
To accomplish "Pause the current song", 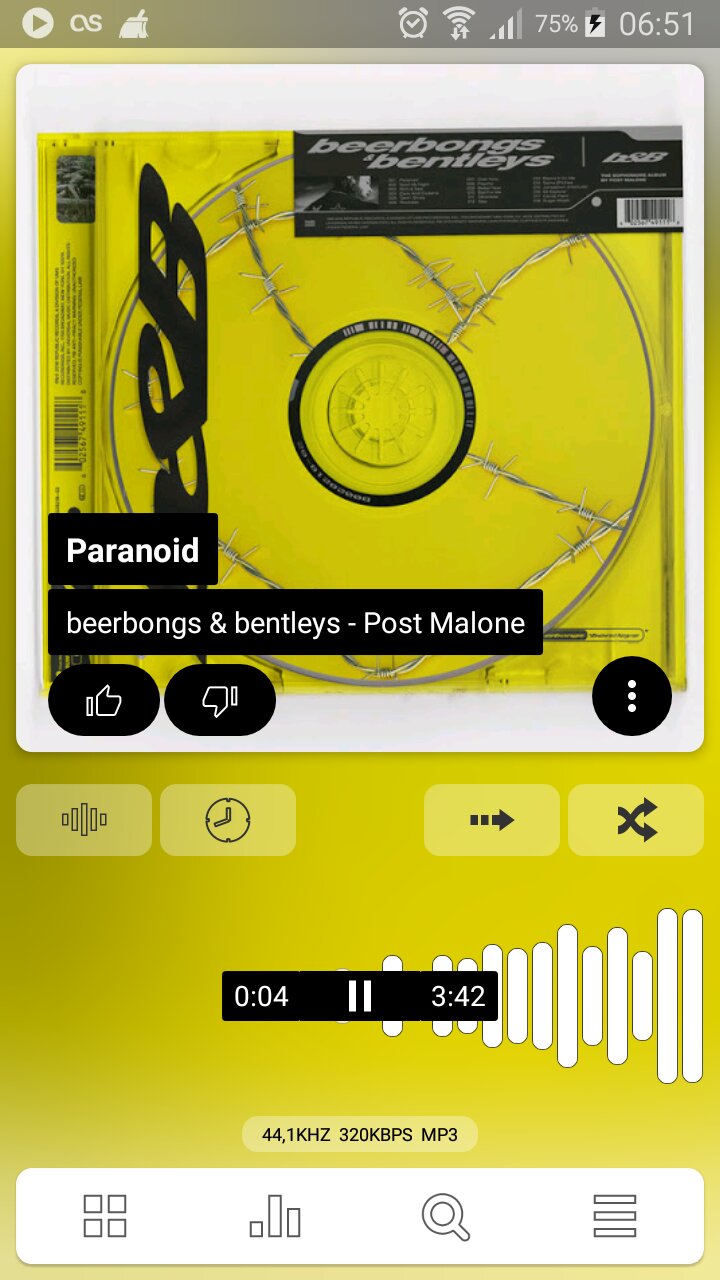I will tap(360, 996).
